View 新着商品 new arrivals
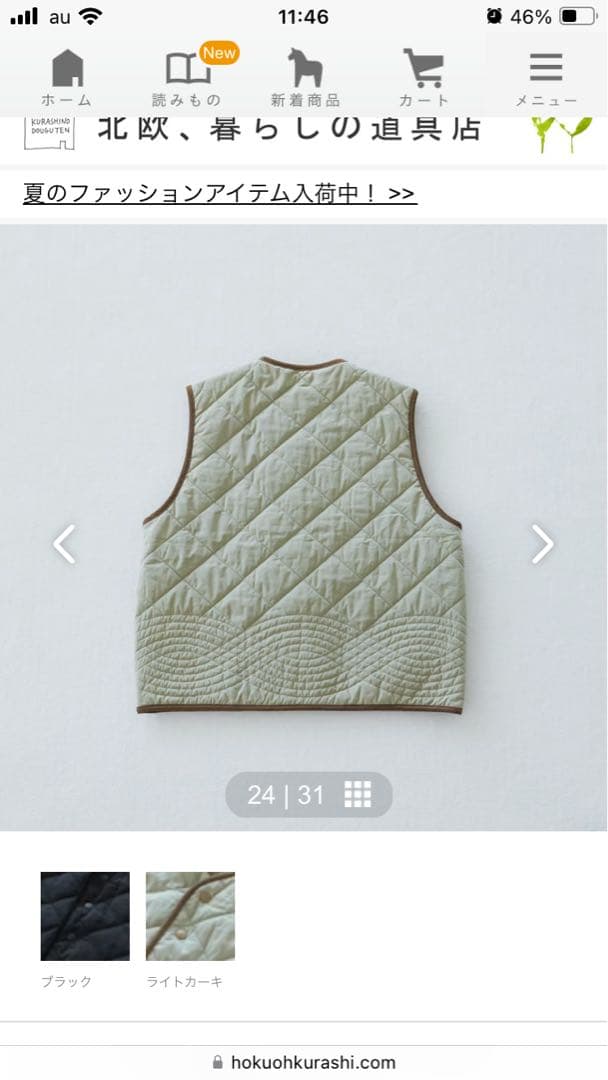Viewport: 608px width, 1080px height. coord(305,77)
